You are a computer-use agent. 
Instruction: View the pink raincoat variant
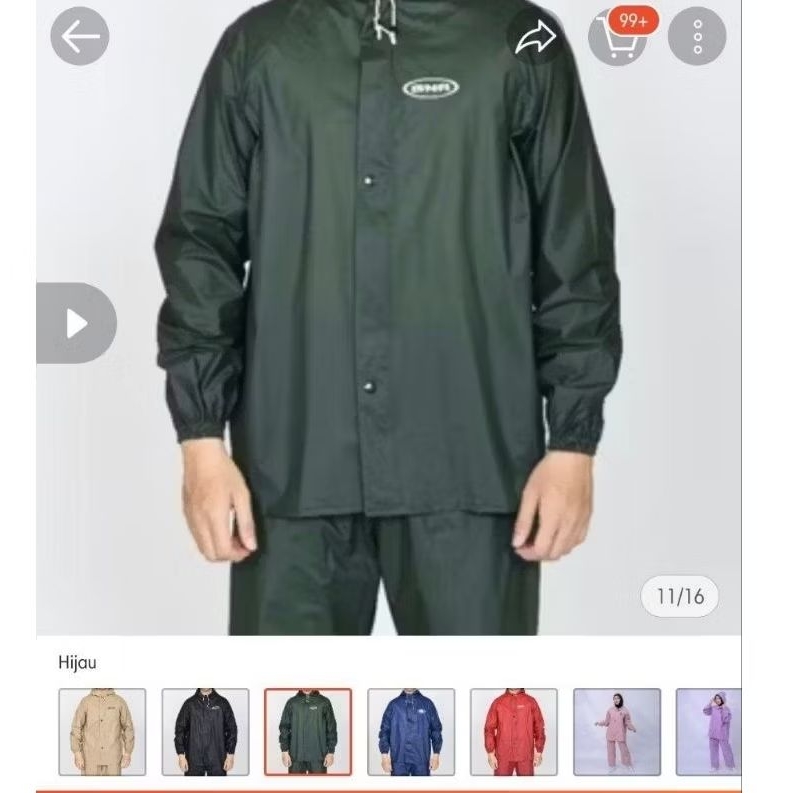(x=617, y=732)
